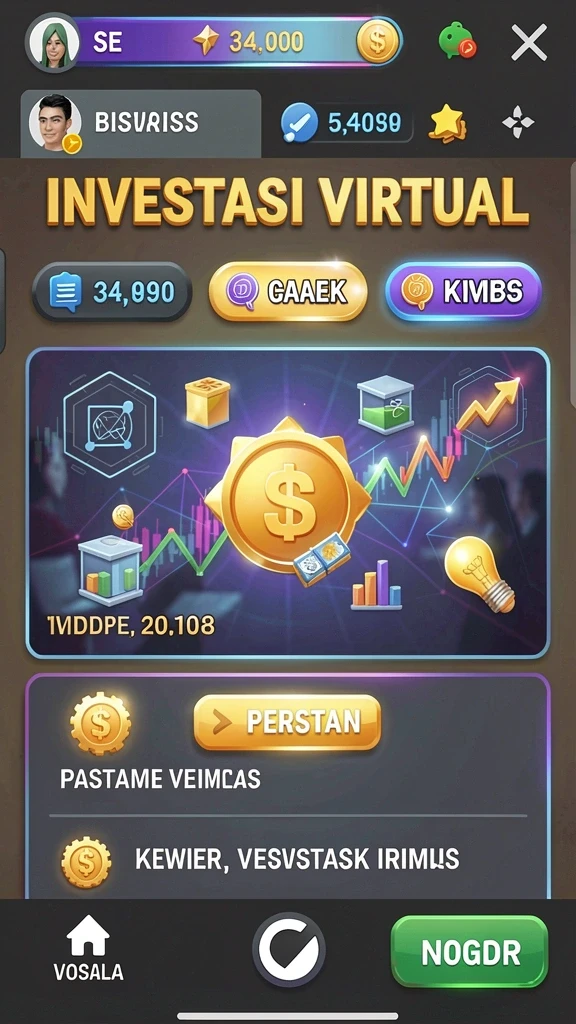The width and height of the screenshot is (576, 1024).
Task: Select the GAAEK chip
Action: click(x=288, y=291)
